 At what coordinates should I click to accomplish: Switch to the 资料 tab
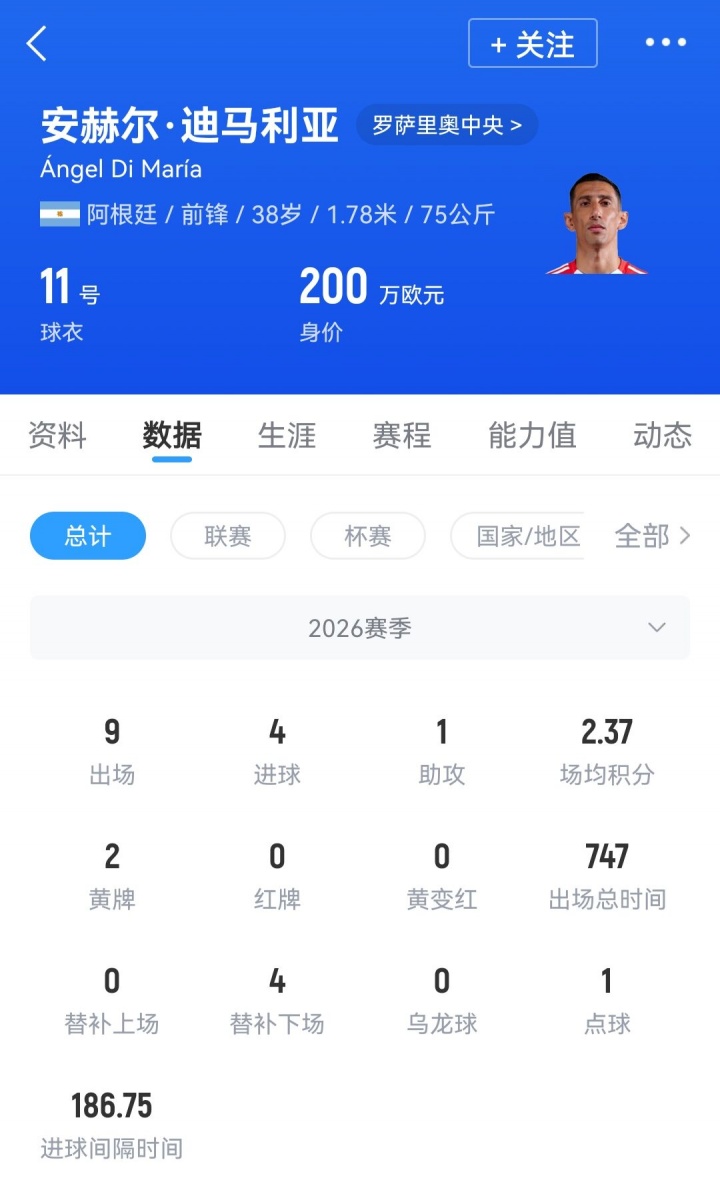(x=57, y=436)
